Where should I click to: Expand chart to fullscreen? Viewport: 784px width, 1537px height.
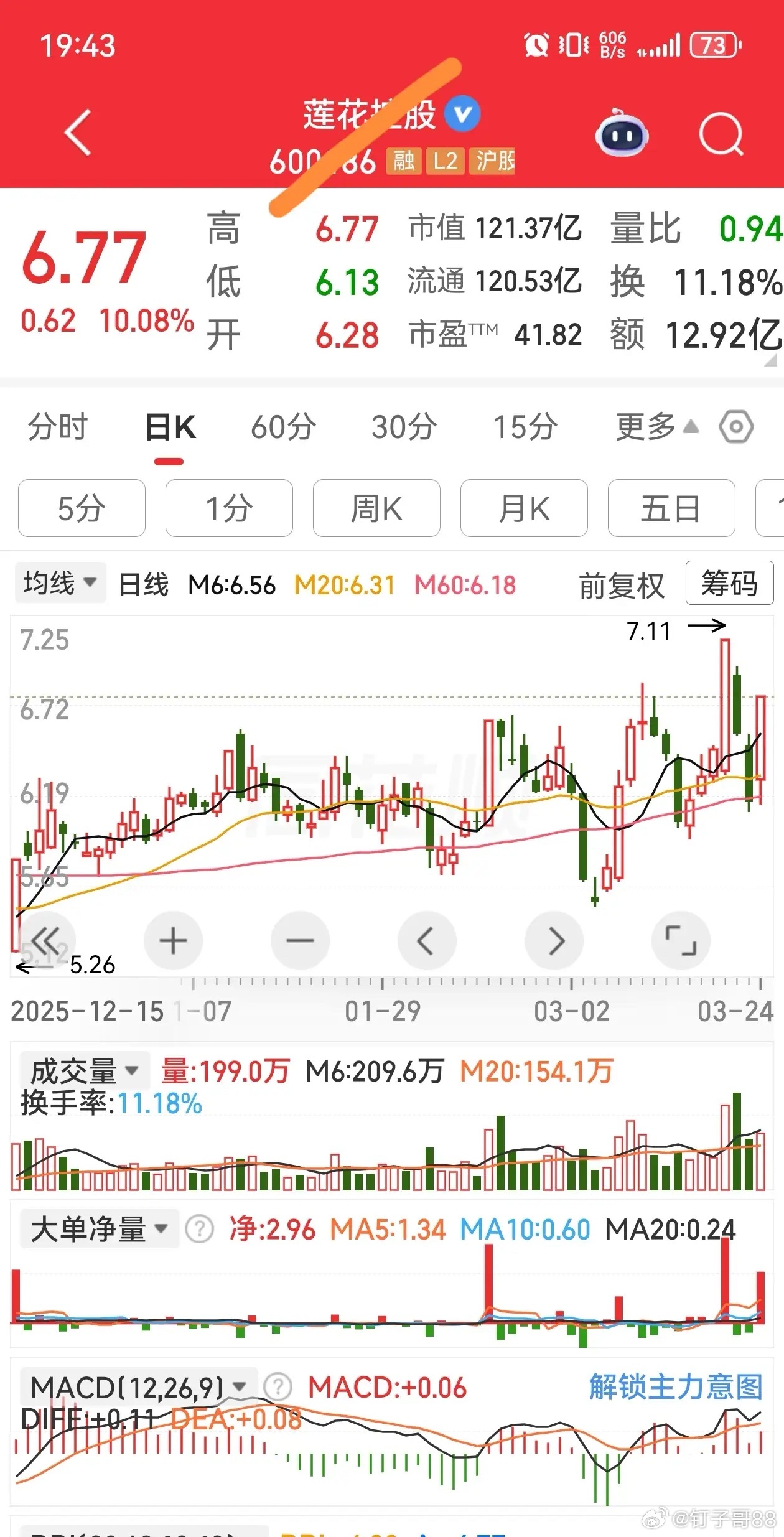coord(681,940)
